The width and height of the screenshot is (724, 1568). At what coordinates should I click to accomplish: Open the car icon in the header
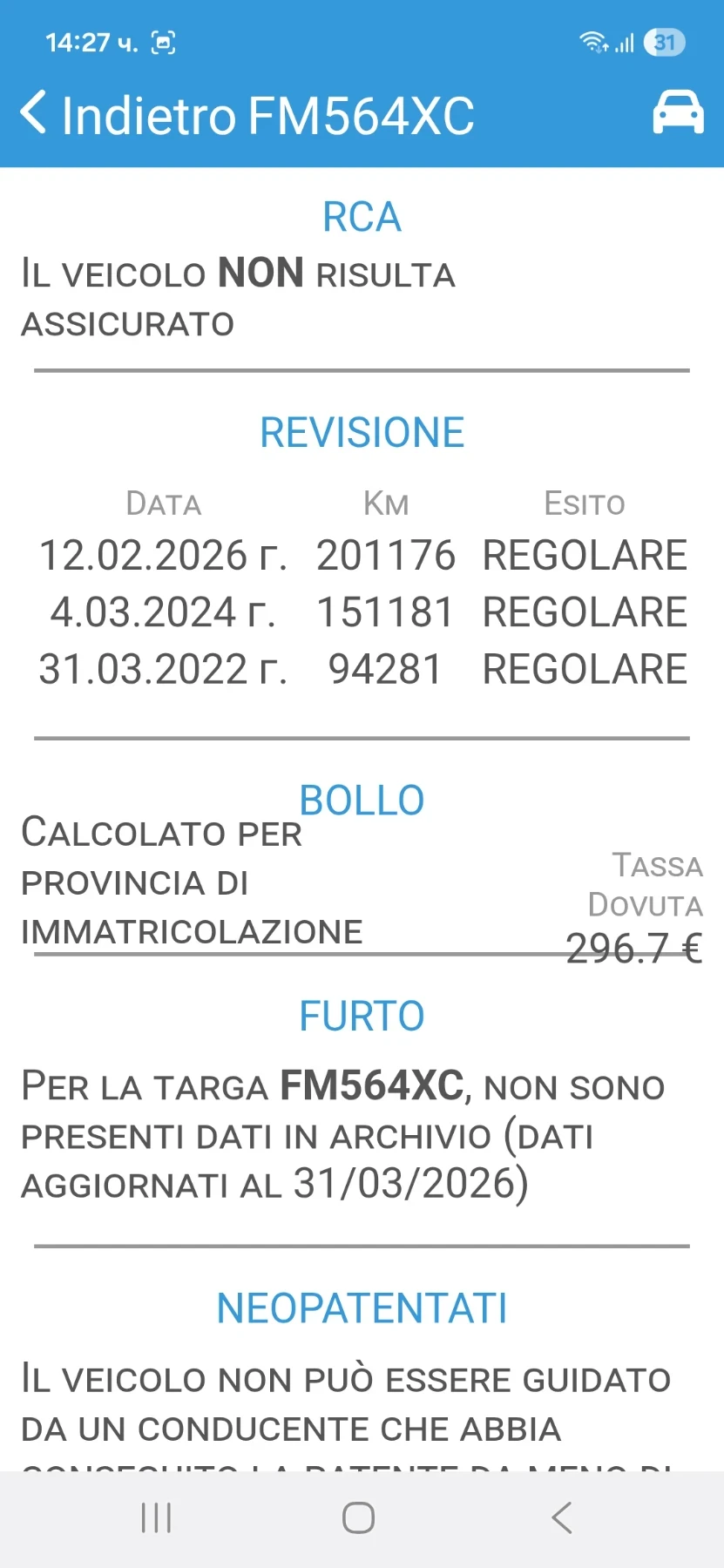tap(678, 112)
